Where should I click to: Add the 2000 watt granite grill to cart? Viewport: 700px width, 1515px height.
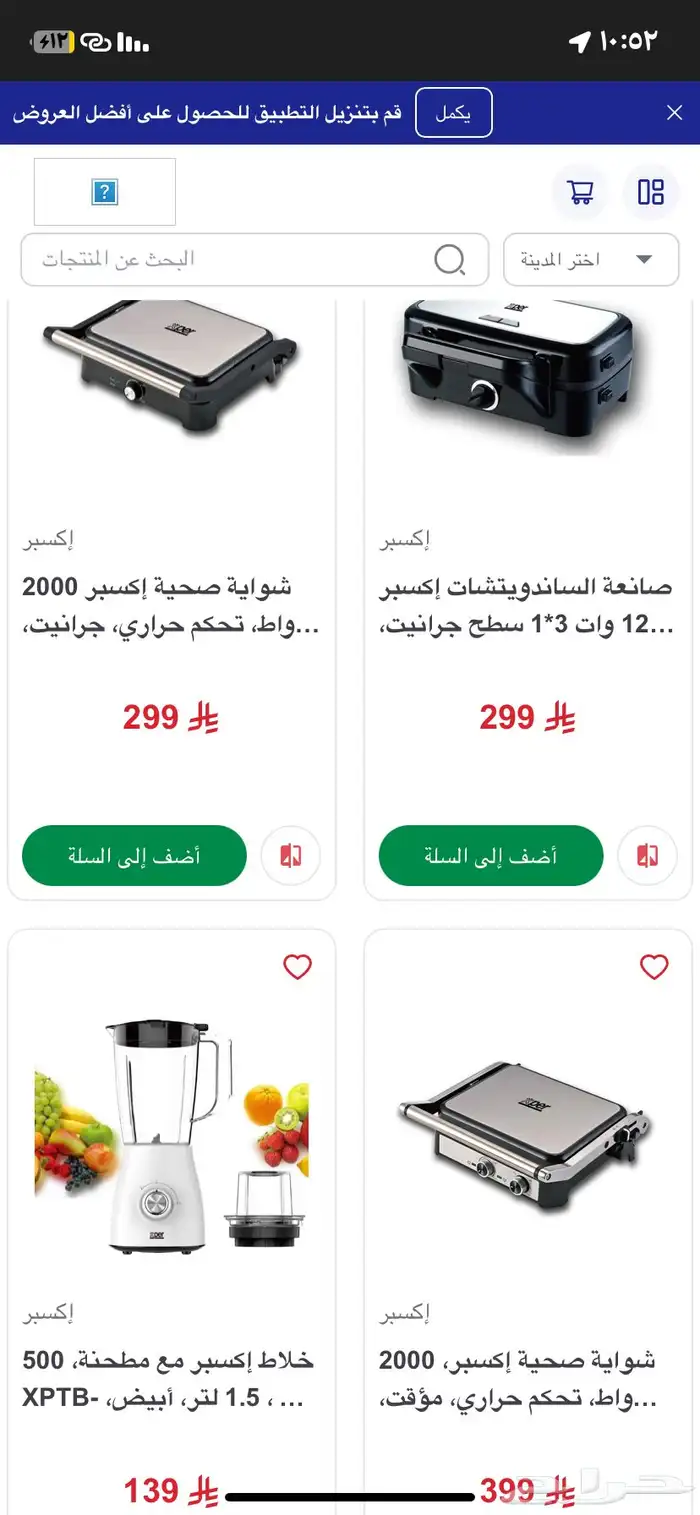[134, 856]
